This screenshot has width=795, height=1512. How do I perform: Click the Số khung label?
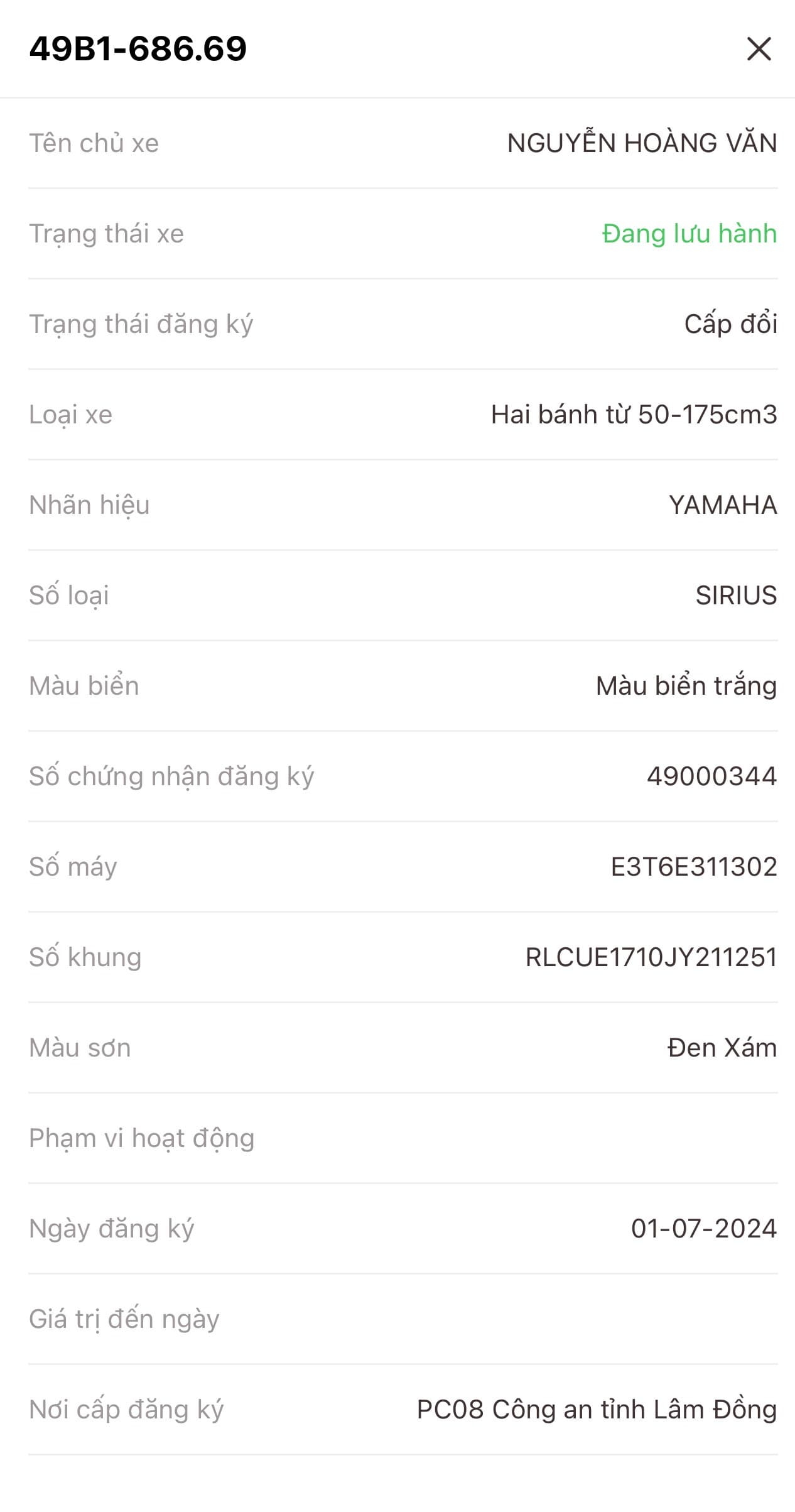[85, 957]
